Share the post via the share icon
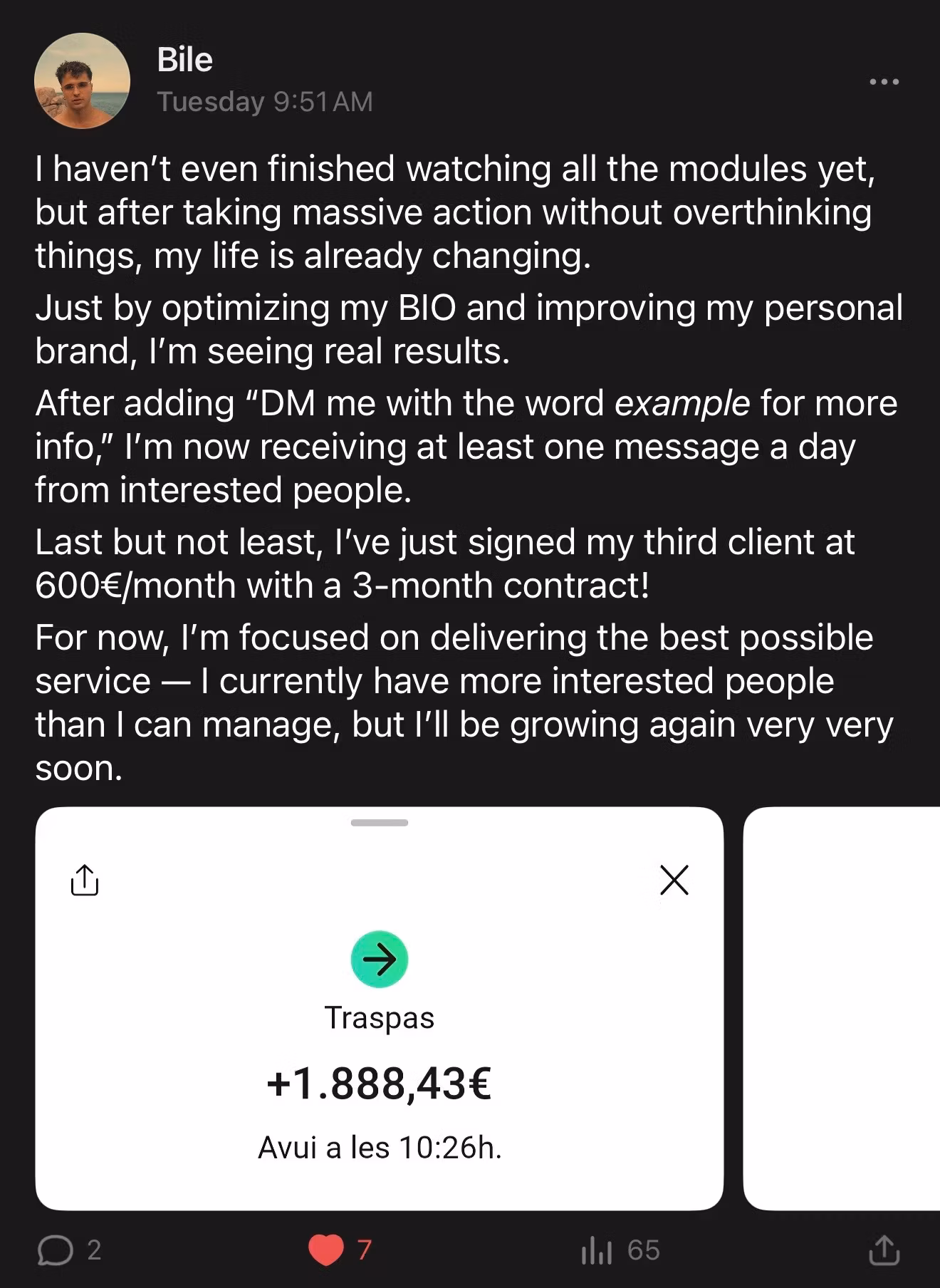The height and width of the screenshot is (1288, 940). [884, 1250]
